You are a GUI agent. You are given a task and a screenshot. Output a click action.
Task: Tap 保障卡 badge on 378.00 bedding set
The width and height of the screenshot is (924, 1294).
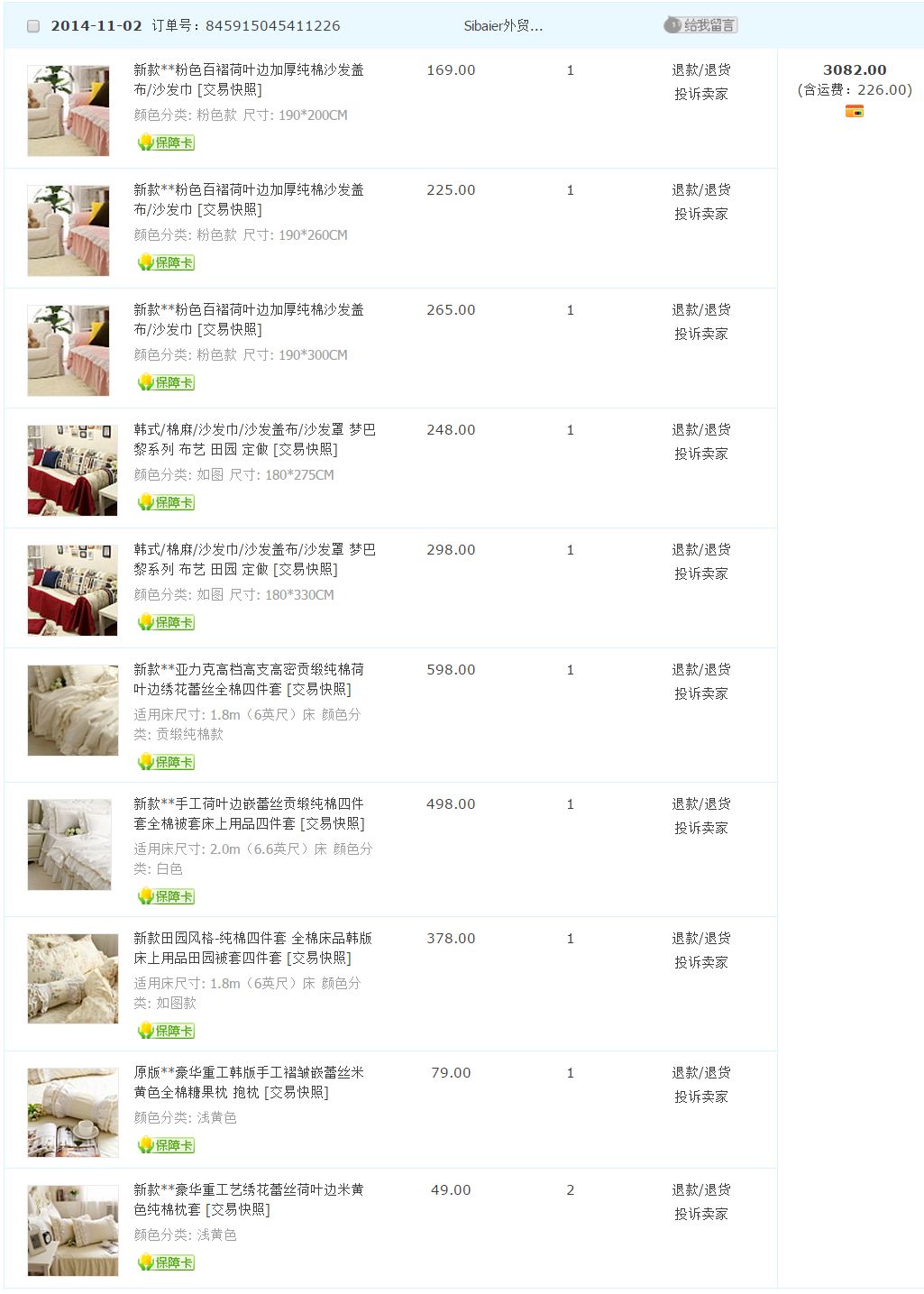point(167,1031)
